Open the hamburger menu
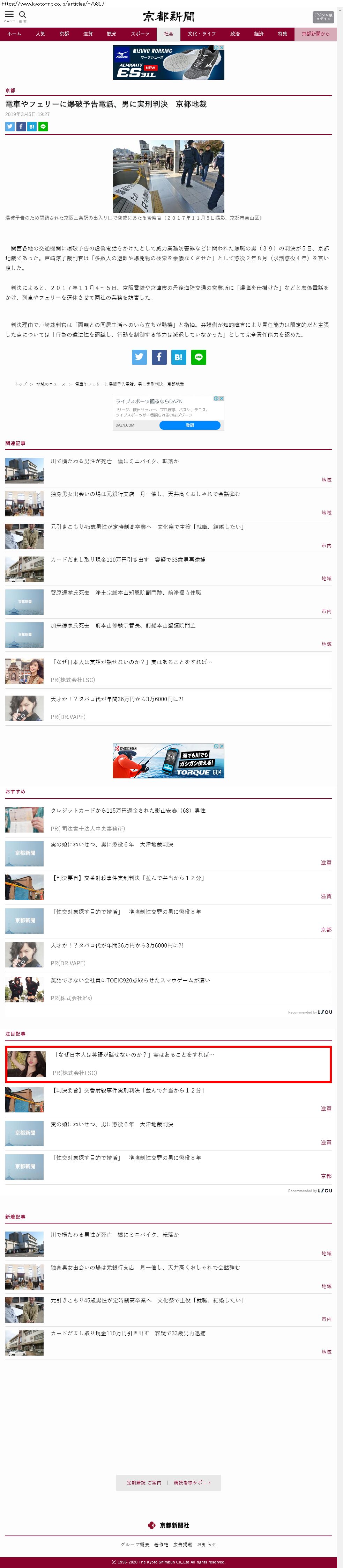This screenshot has width=343, height=1568. 9,15
